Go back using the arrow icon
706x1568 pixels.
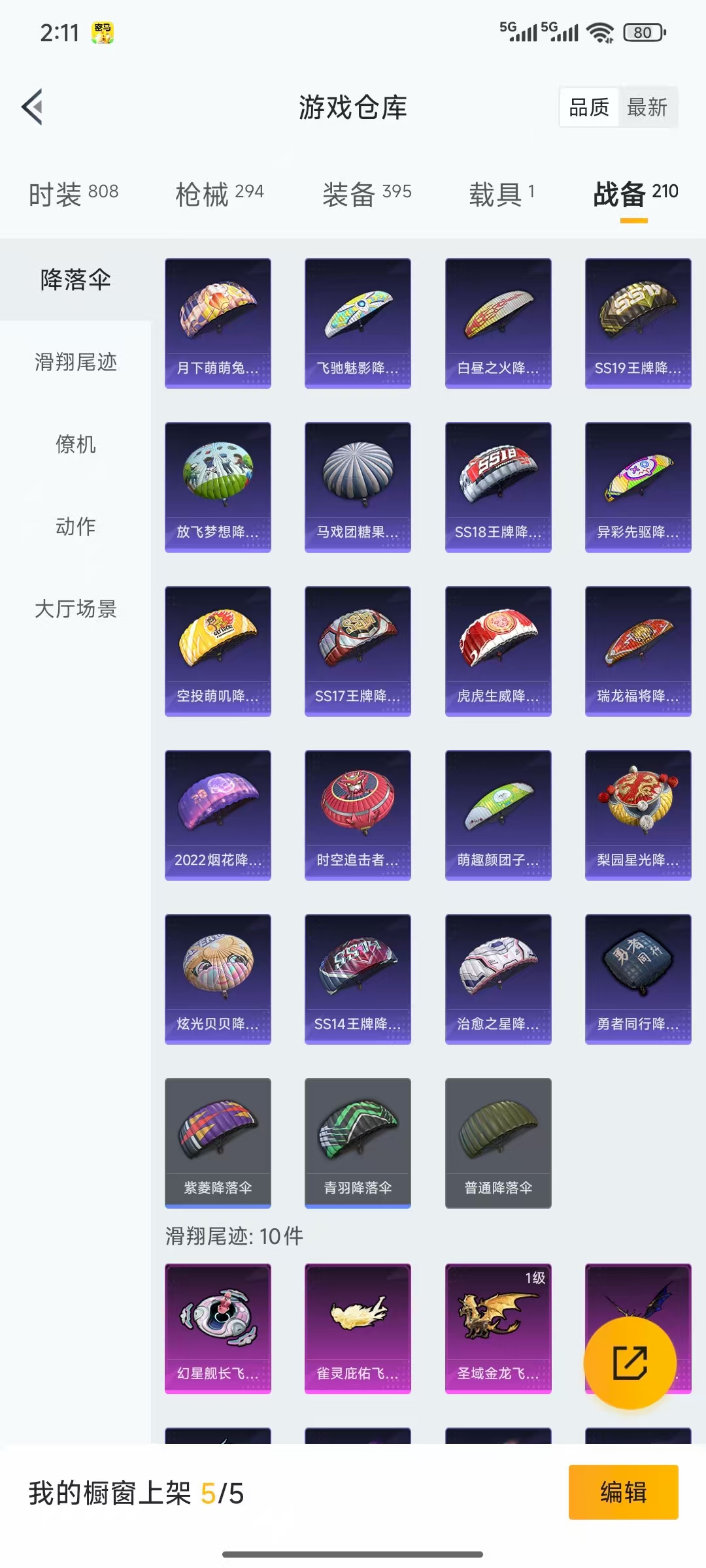click(33, 106)
